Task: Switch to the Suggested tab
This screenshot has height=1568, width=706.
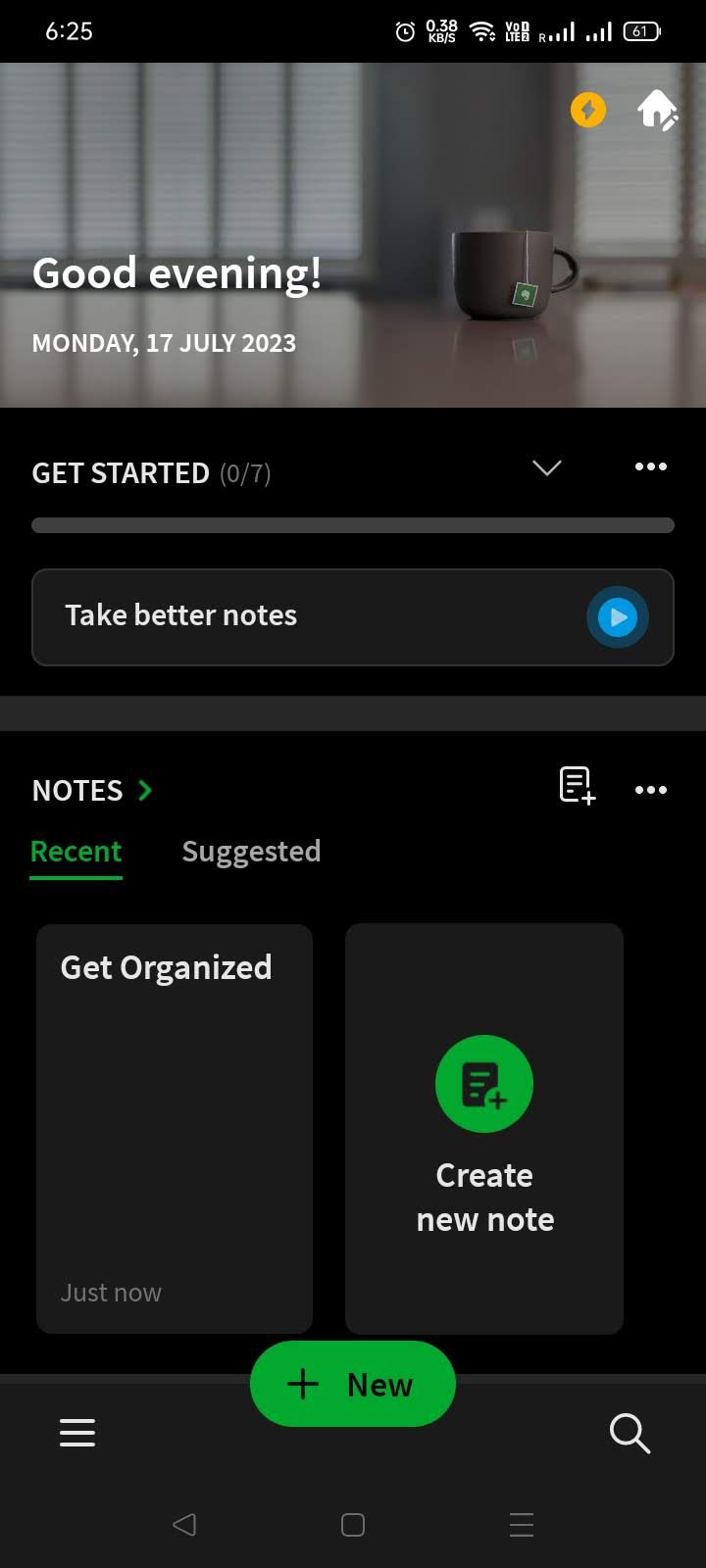Action: [251, 851]
